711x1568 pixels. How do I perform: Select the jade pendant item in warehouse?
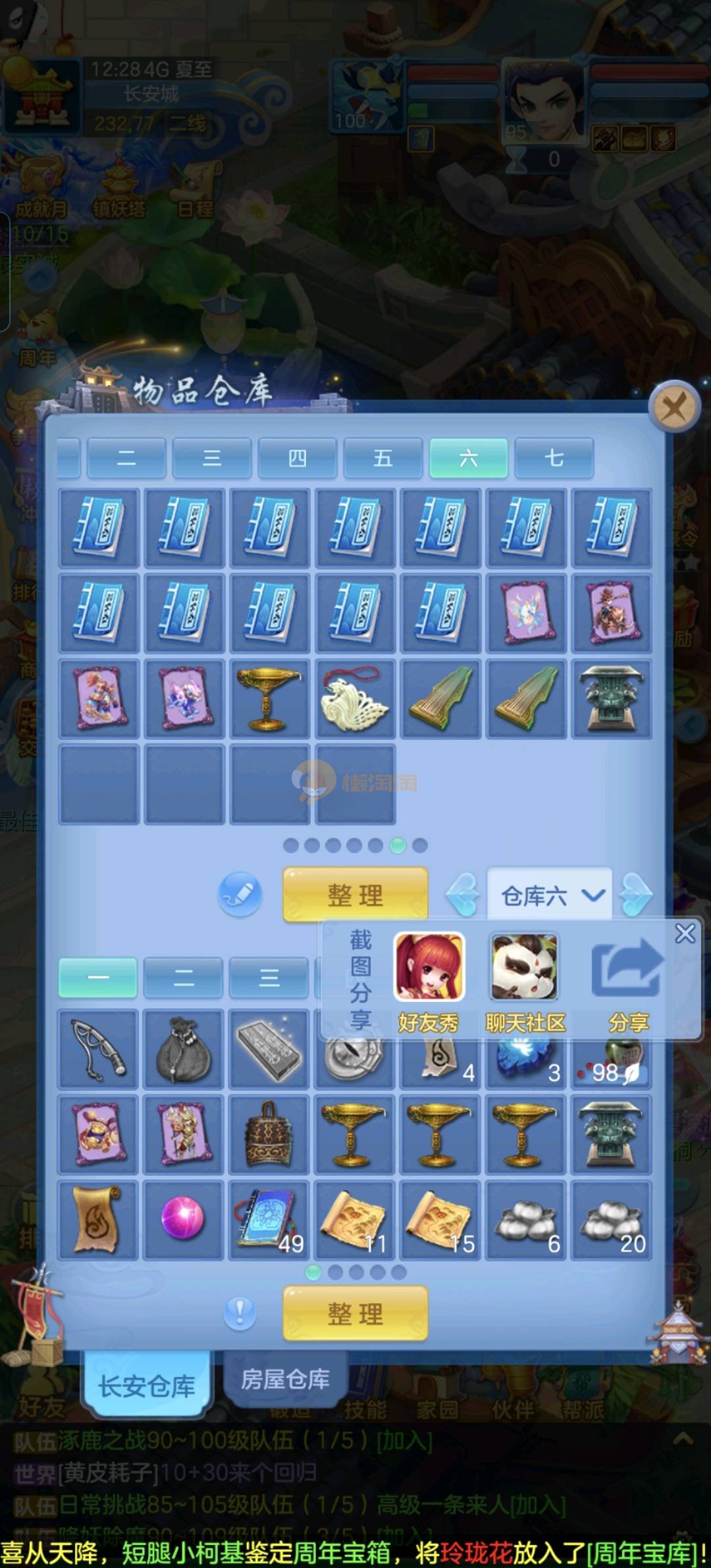point(355,699)
